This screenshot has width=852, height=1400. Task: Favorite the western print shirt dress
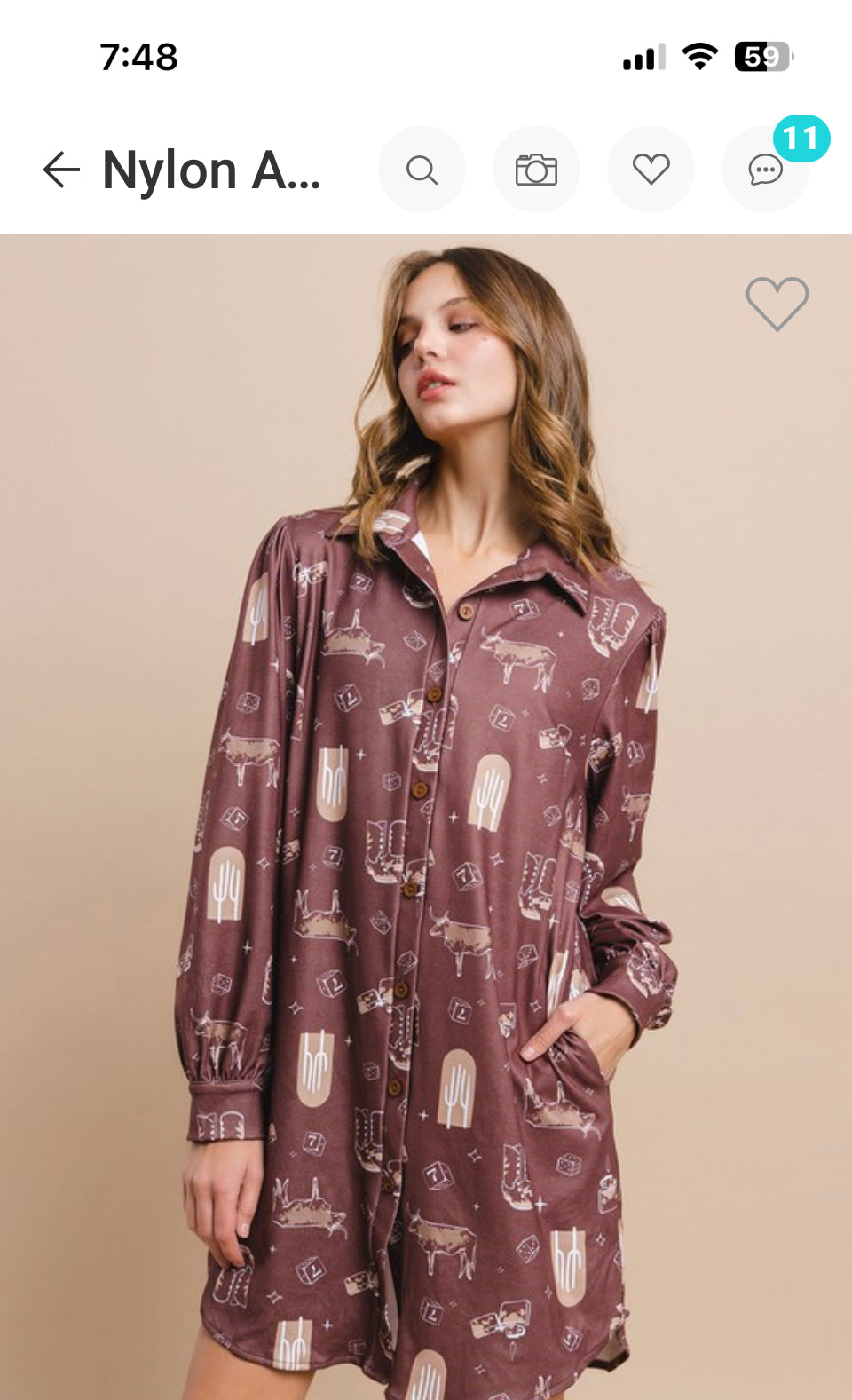(x=777, y=305)
